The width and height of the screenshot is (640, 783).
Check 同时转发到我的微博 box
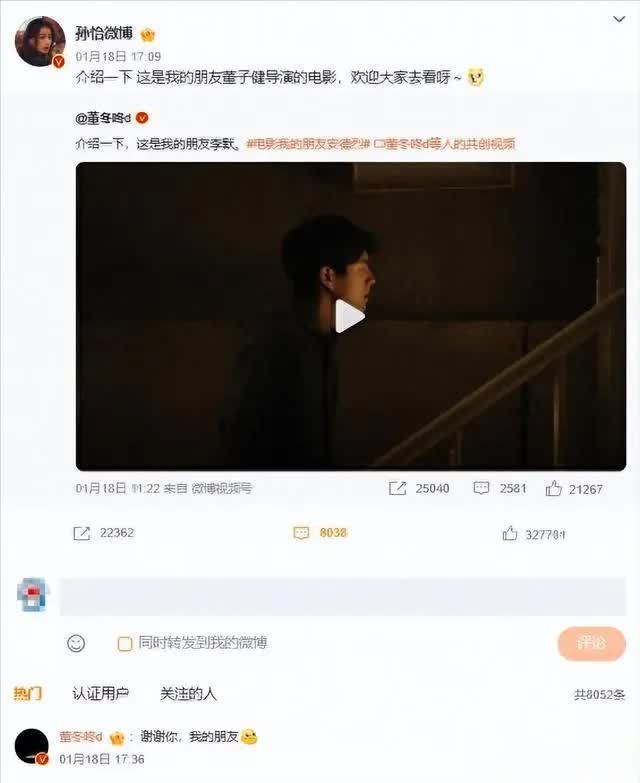click(x=125, y=643)
